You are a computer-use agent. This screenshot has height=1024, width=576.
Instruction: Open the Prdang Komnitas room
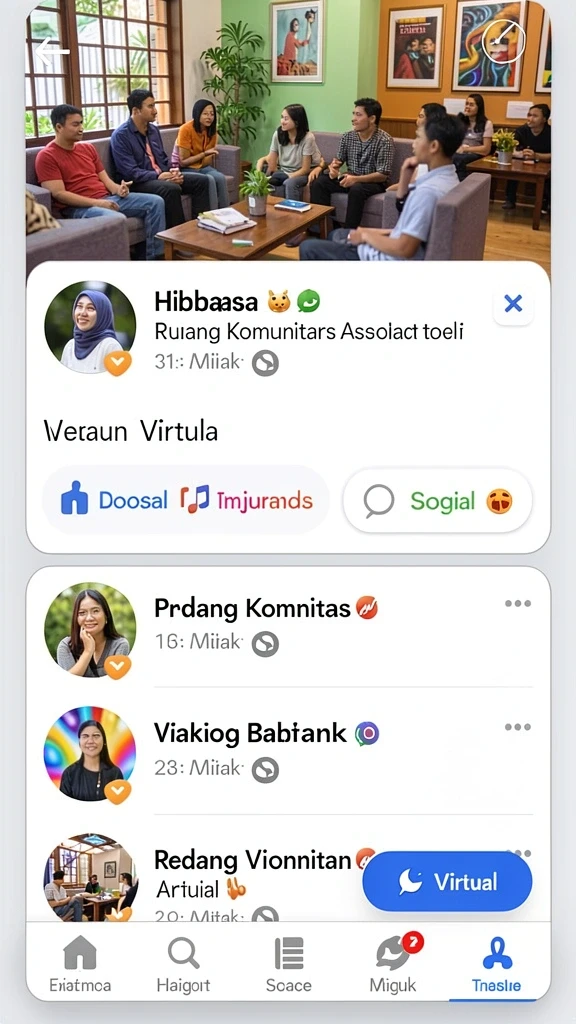(x=288, y=627)
